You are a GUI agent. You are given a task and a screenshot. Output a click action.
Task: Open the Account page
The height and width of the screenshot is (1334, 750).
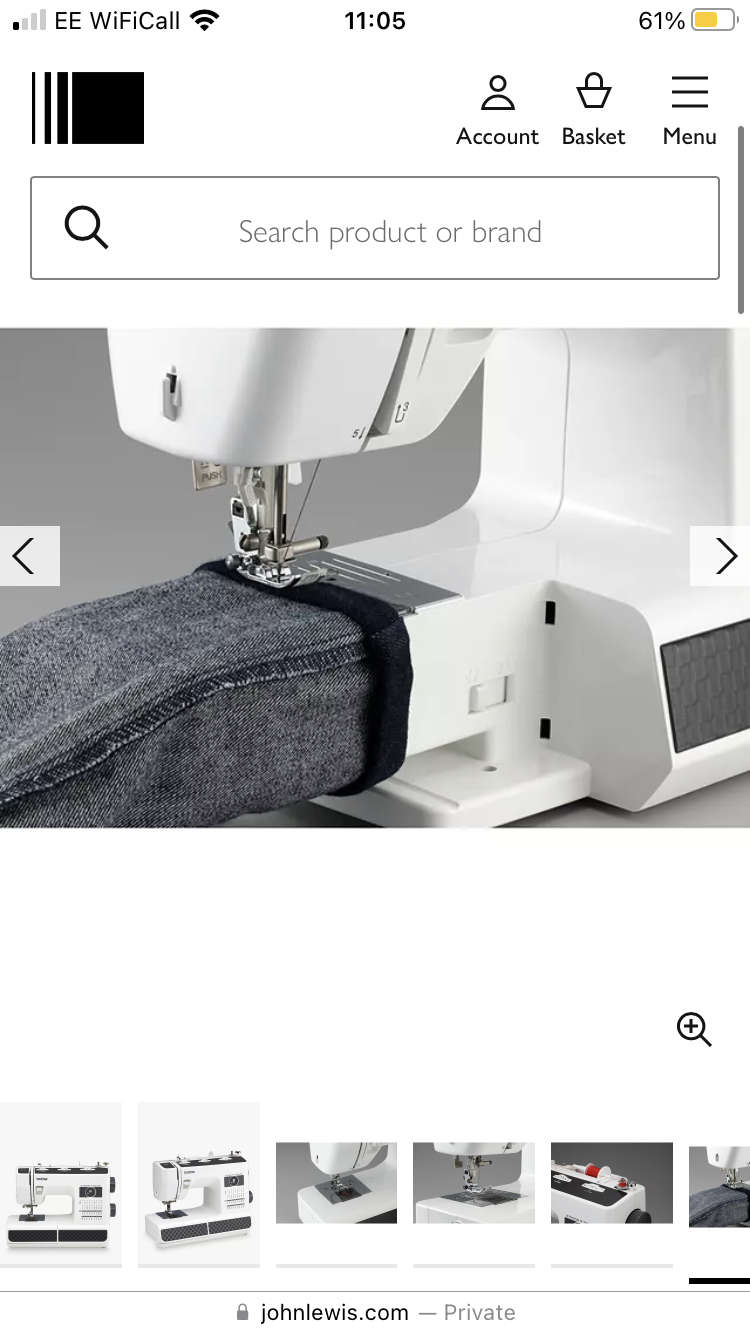(497, 110)
